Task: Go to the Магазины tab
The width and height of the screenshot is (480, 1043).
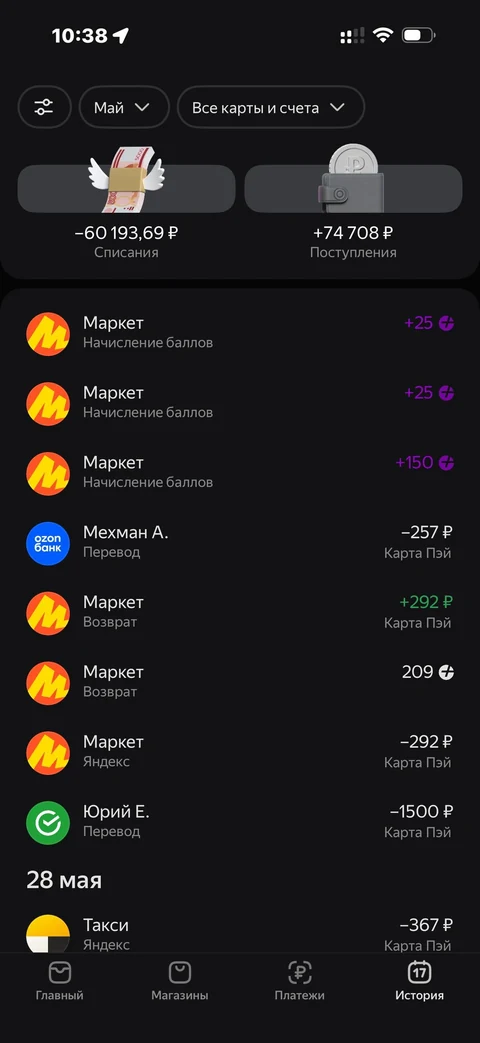Action: coord(180,981)
